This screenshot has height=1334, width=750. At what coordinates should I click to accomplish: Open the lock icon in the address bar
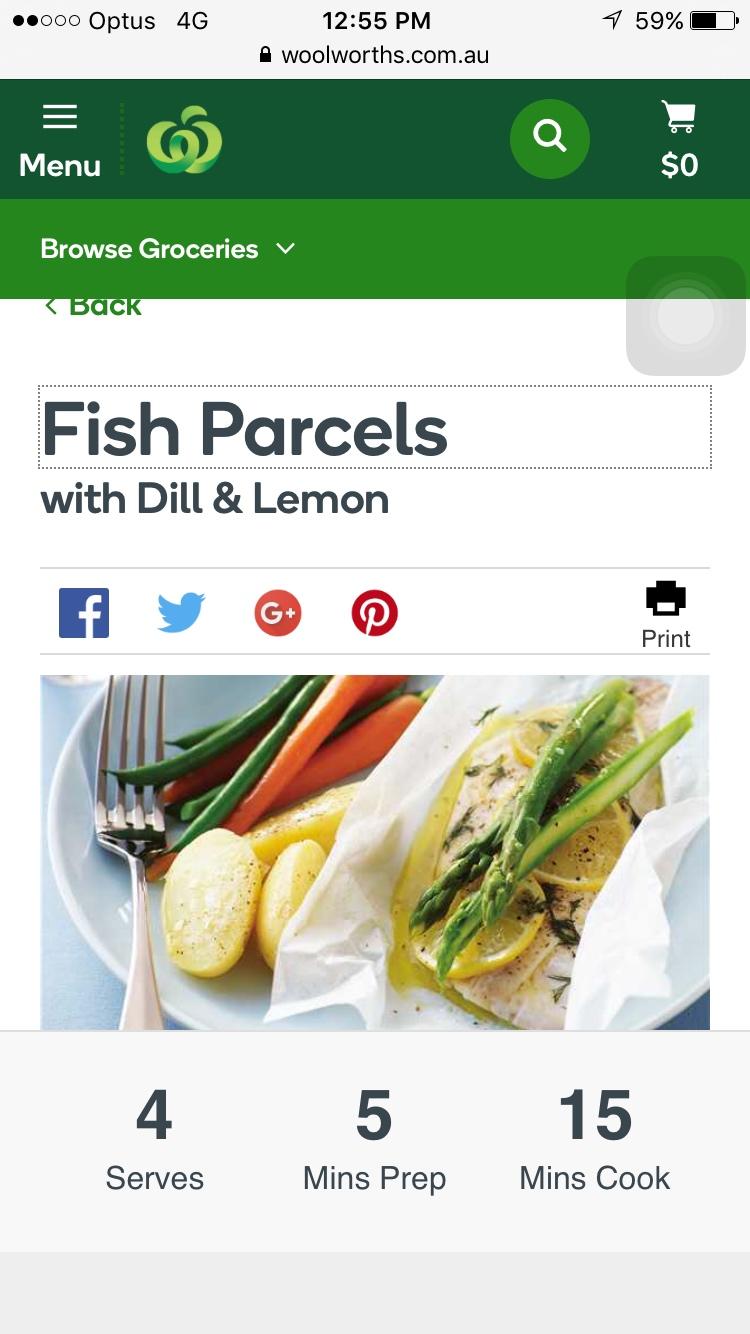(x=264, y=55)
